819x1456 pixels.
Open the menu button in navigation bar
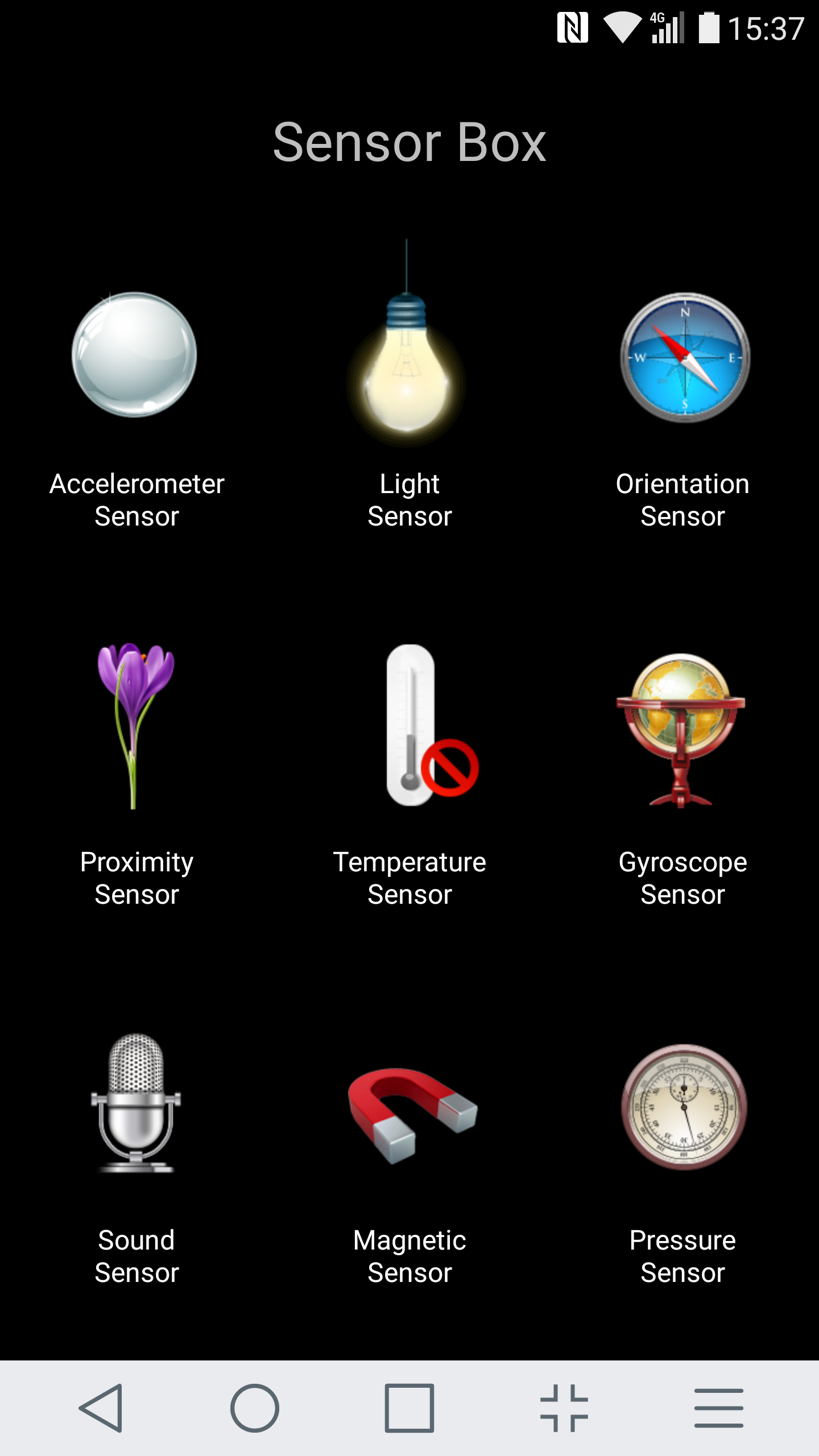[x=719, y=1408]
